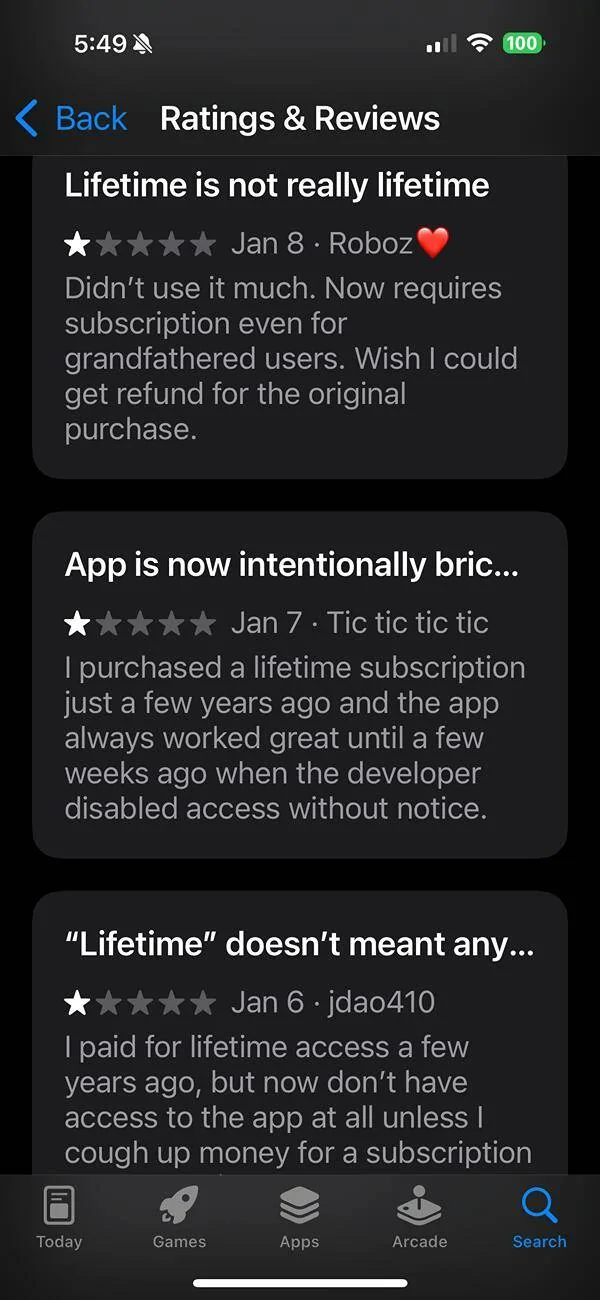Screen dimensions: 600x1300
Task: Open the review "Lifetime is not really lifetime"
Action: tap(300, 317)
